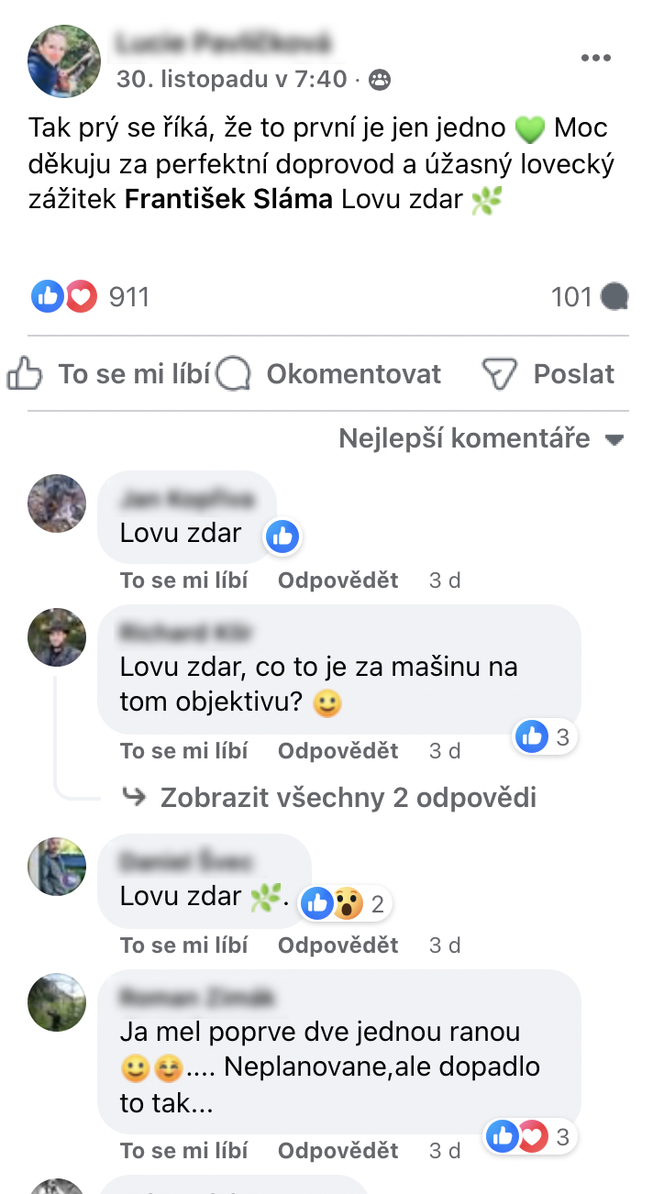Open the tagged profile František Sláma
This screenshot has height=1194, width=653.
click(x=229, y=200)
